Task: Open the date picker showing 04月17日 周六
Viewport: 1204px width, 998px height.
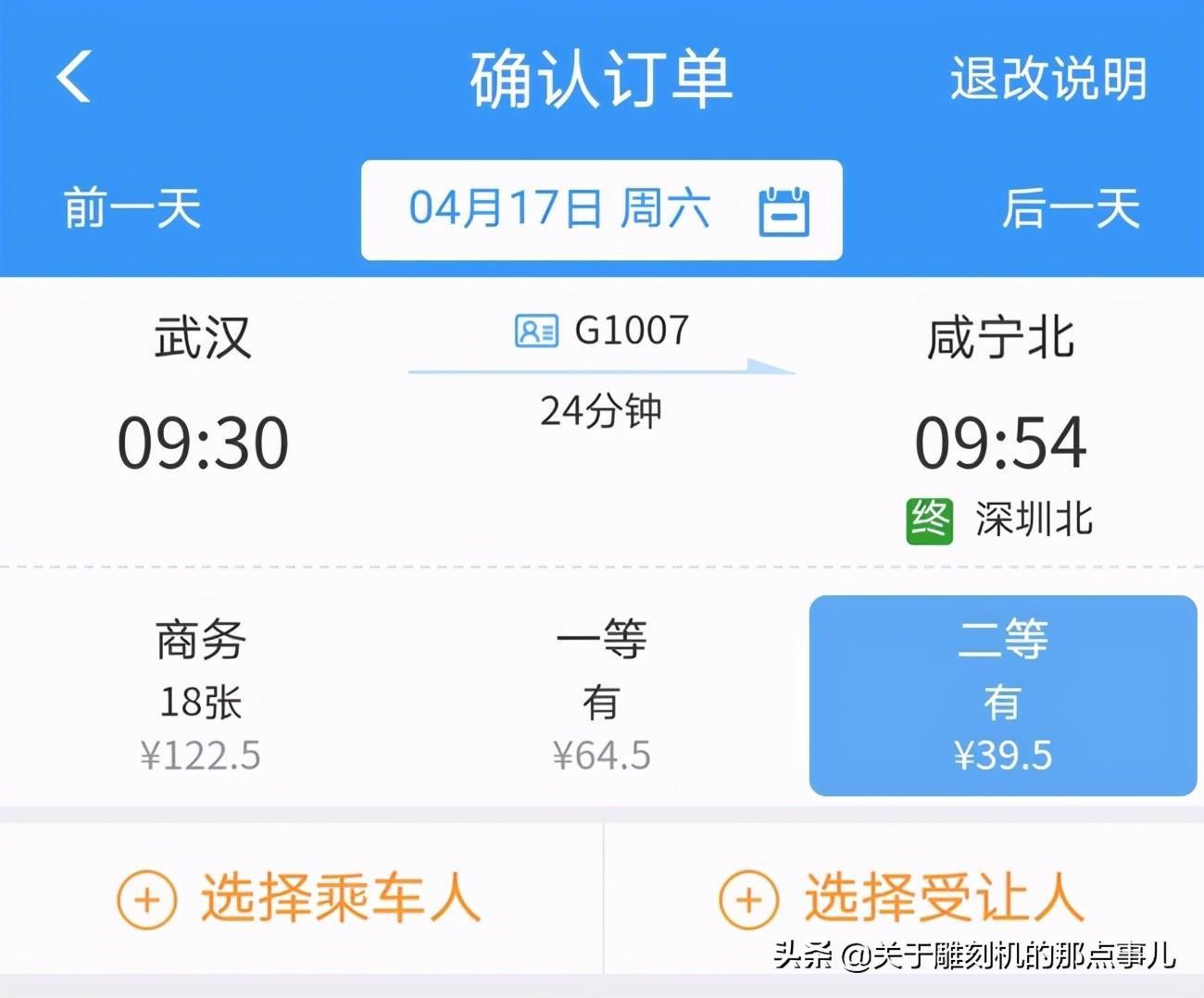Action: click(x=601, y=209)
